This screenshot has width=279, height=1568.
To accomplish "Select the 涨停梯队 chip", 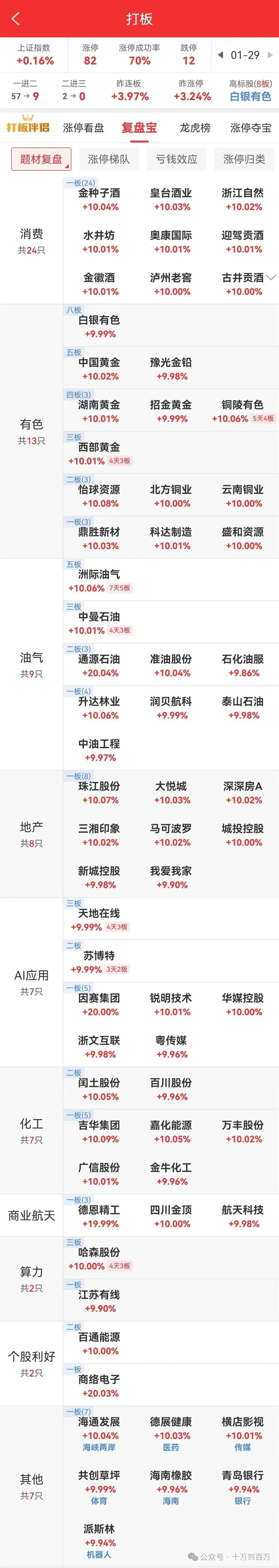I will click(109, 159).
